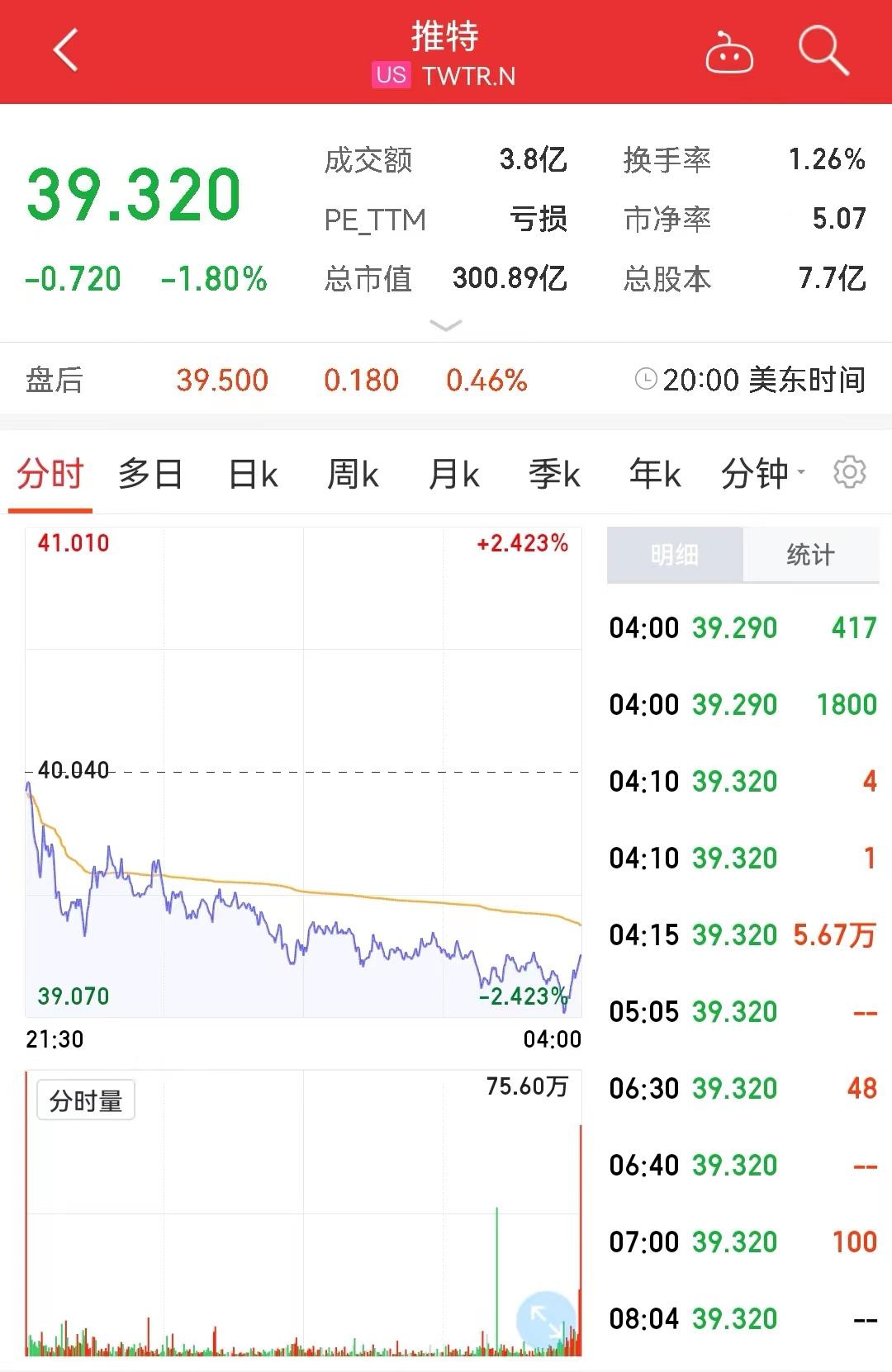Tap the 分时量 volume label
Screen dimensions: 892x1372
[85, 1100]
